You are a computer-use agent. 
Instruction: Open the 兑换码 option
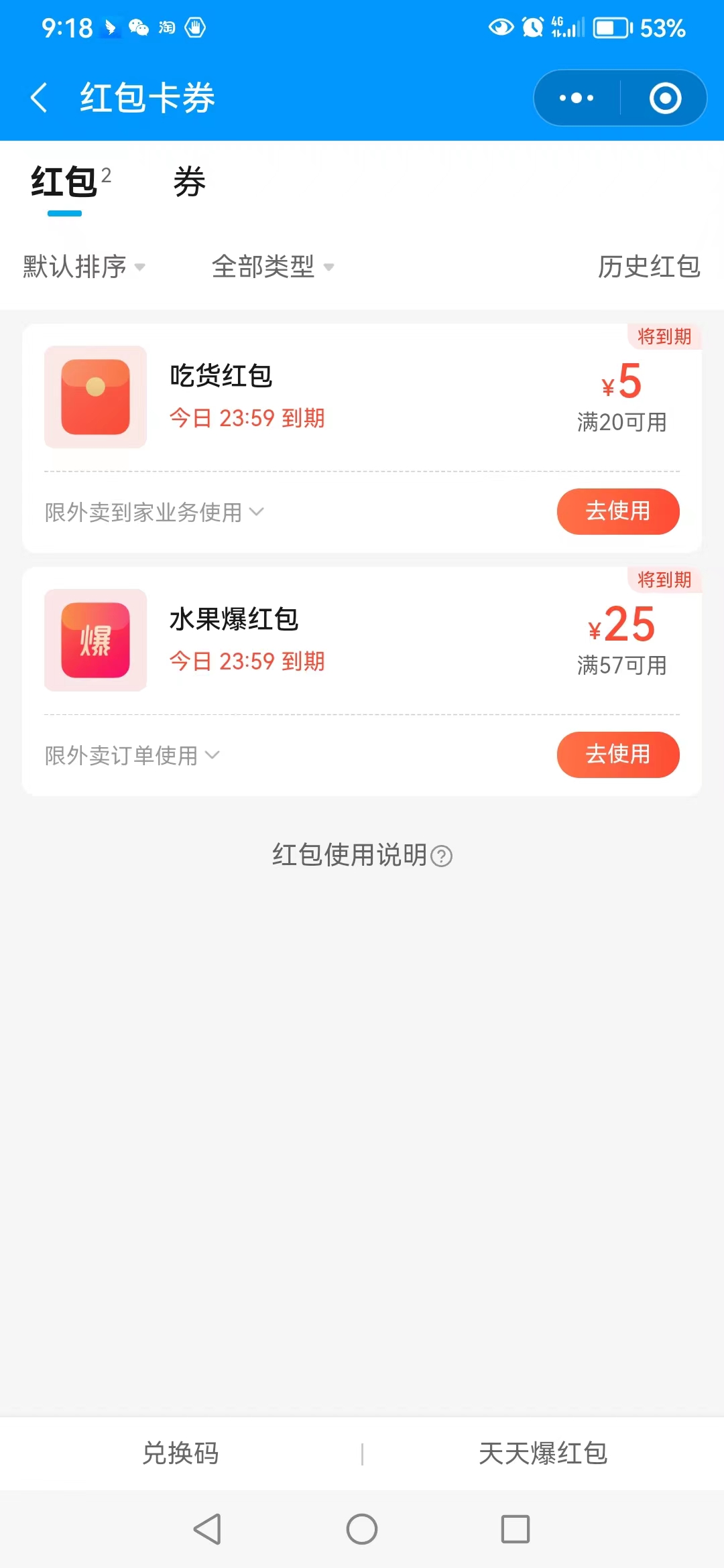click(180, 1453)
